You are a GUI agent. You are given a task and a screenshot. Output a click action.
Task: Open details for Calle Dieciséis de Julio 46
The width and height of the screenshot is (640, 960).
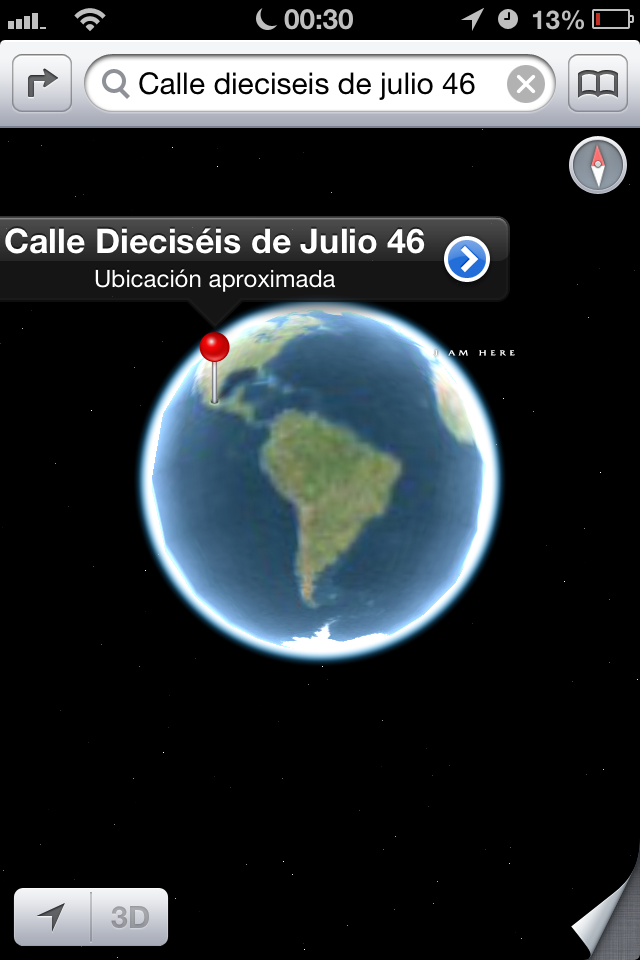point(467,260)
